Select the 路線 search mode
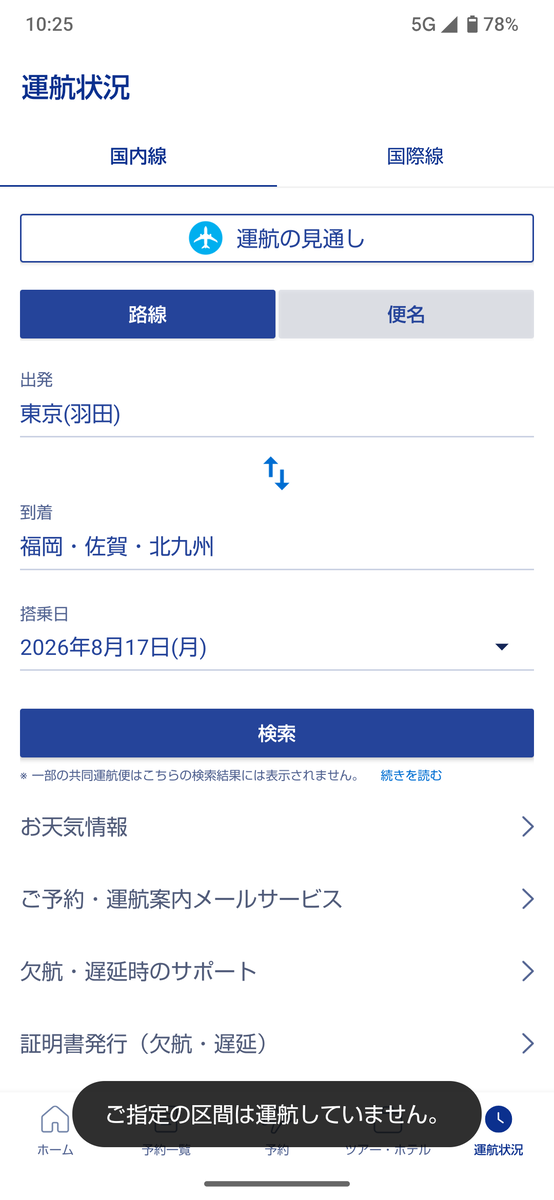This screenshot has width=554, height=1200. click(147, 315)
